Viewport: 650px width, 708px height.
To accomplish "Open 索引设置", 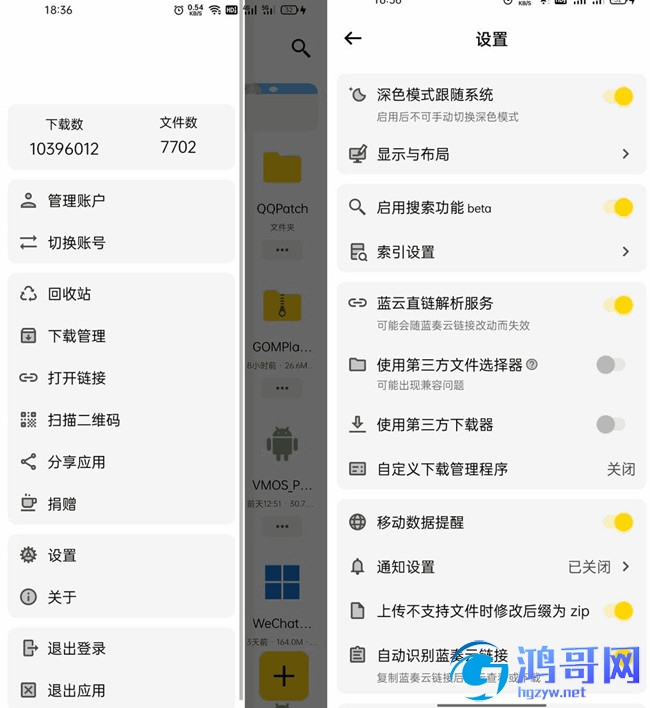I will click(490, 252).
